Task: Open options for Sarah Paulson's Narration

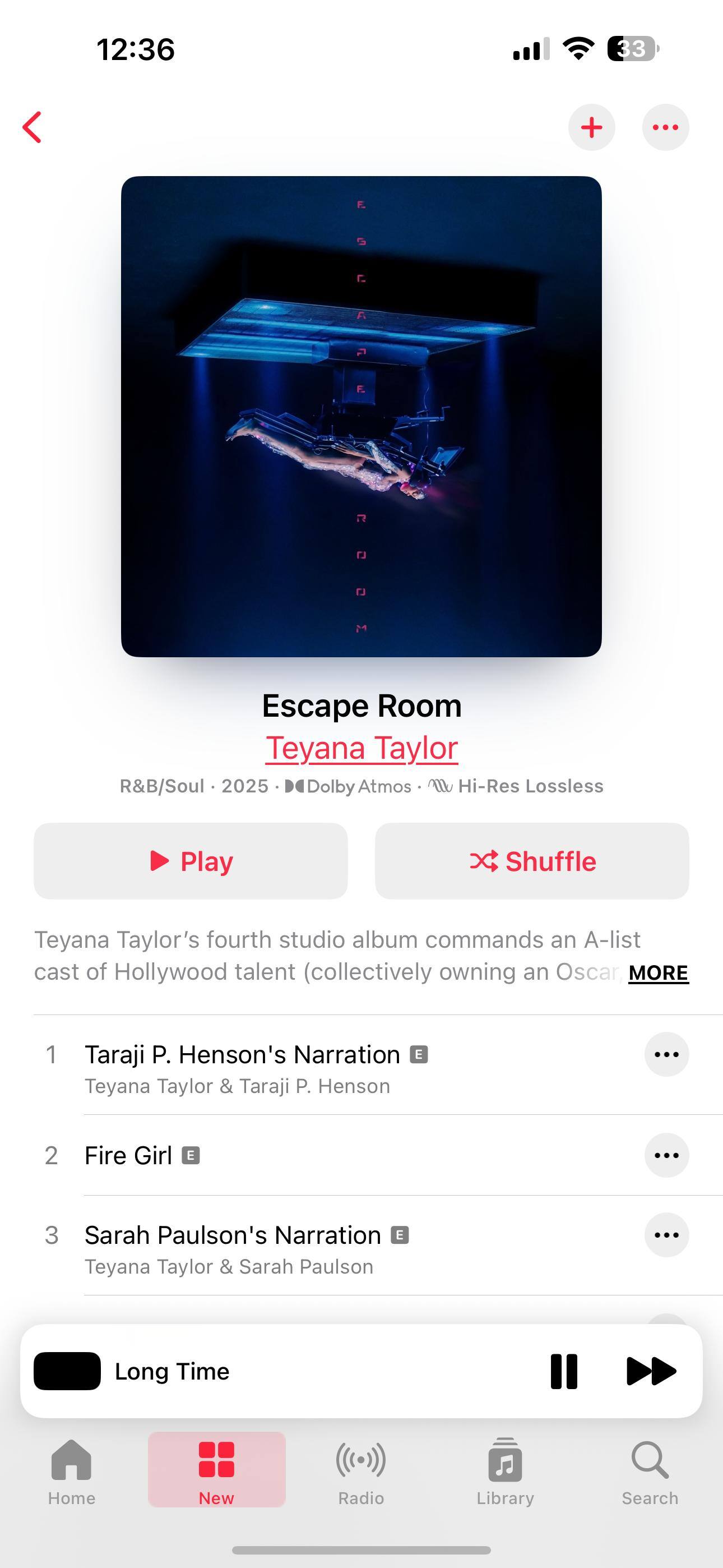Action: (x=666, y=1235)
